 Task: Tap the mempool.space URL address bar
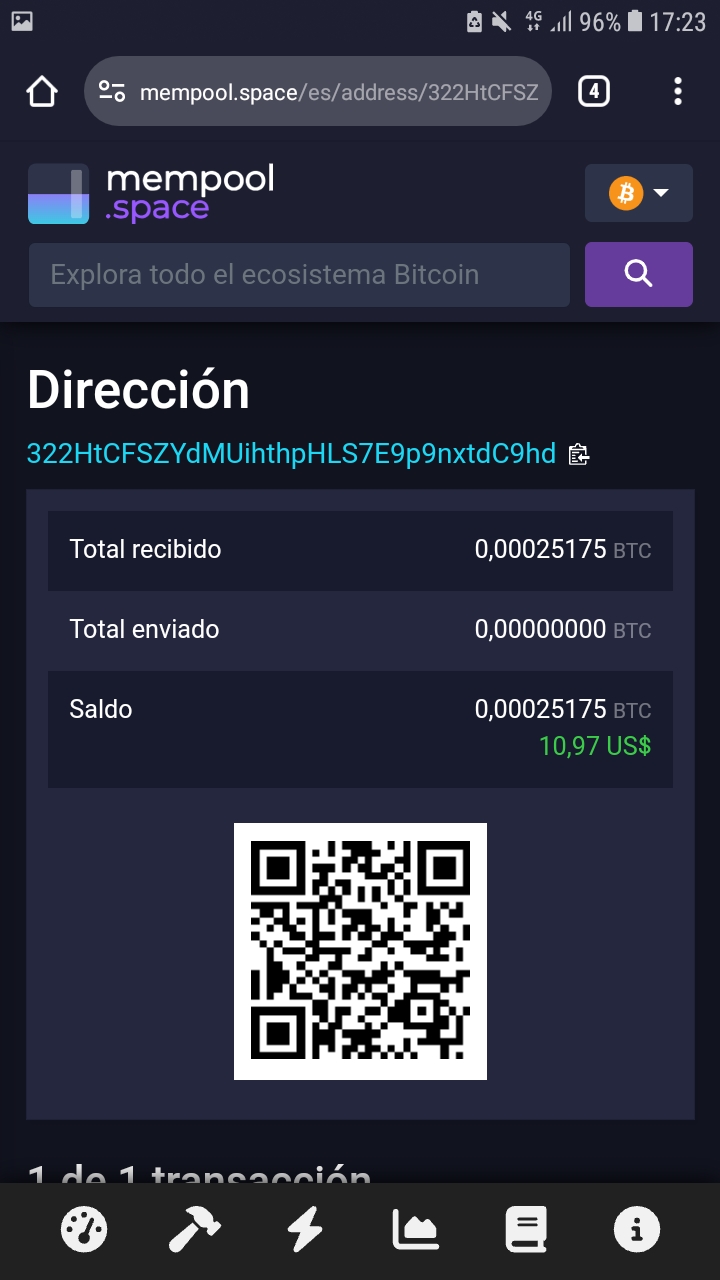(318, 92)
